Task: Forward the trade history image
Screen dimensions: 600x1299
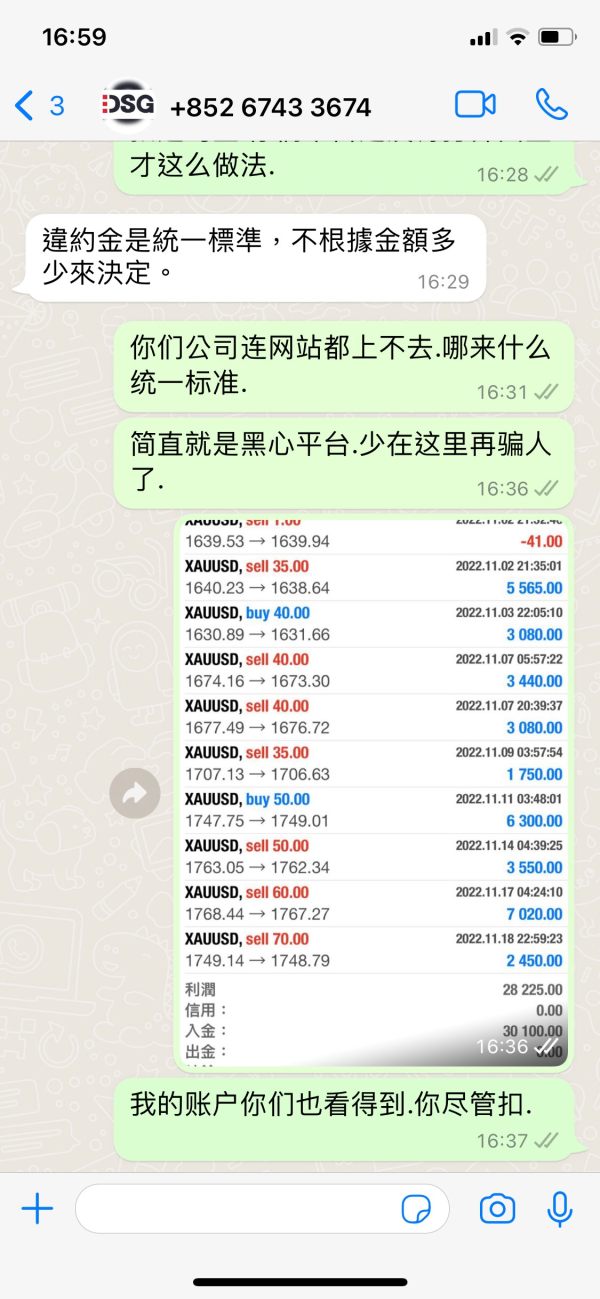Action: point(134,794)
